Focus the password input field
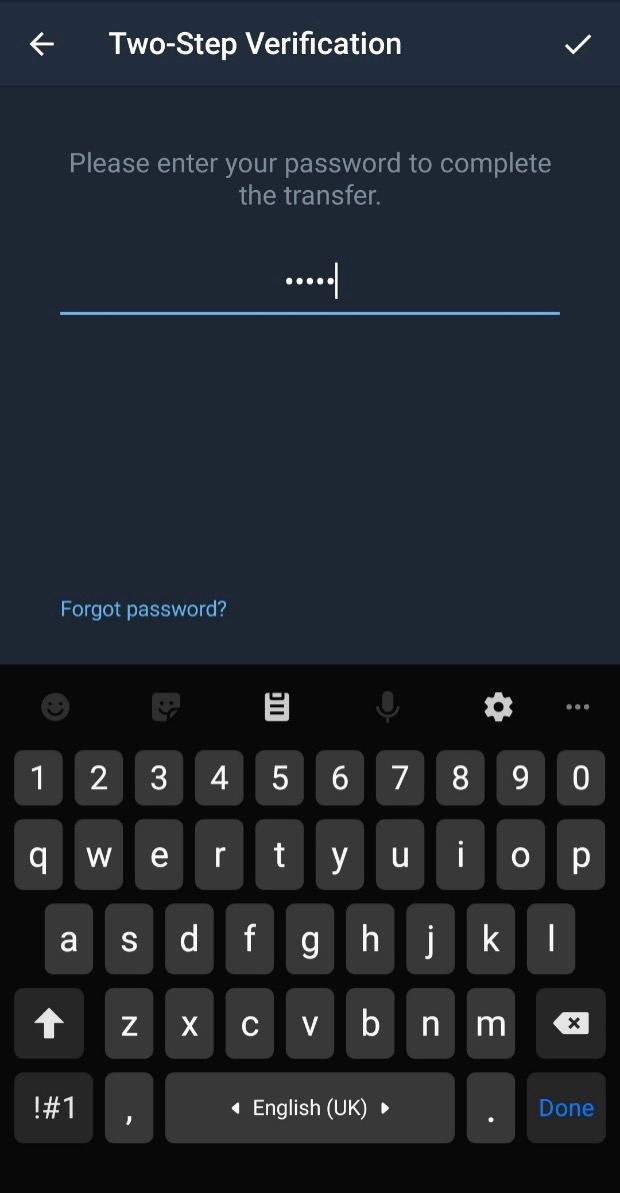Viewport: 620px width, 1193px height. pos(310,283)
